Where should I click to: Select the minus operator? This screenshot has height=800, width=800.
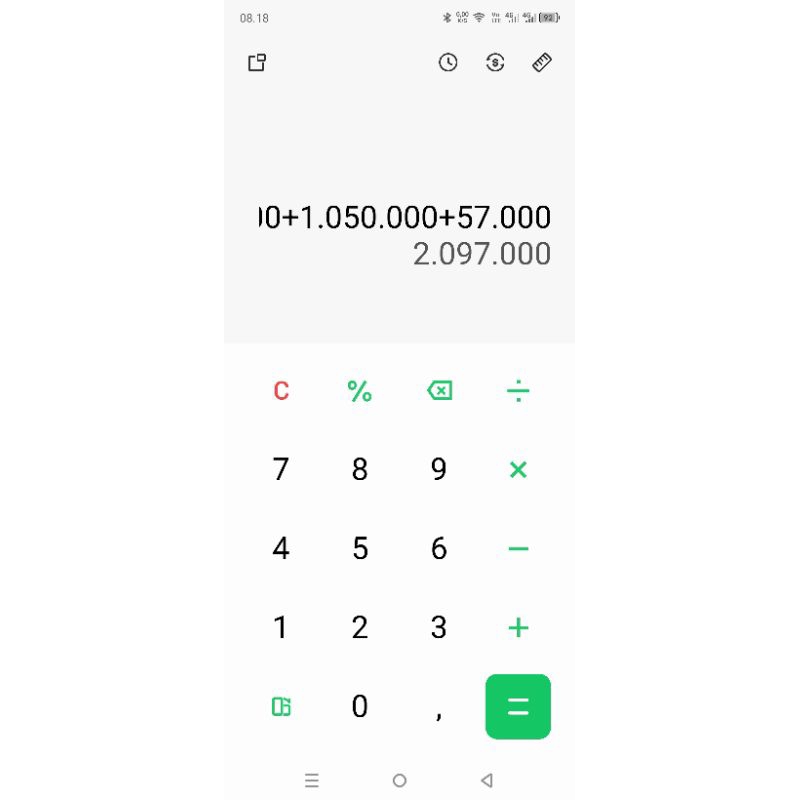(518, 548)
